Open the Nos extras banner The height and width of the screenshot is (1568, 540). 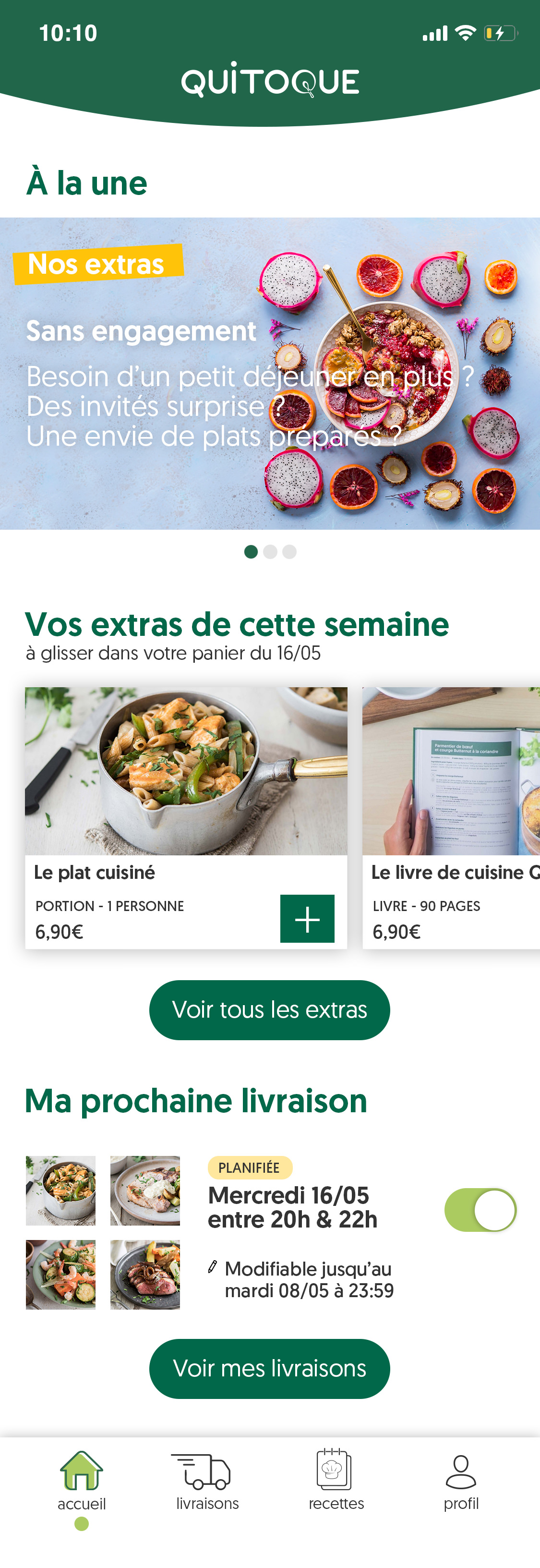coord(270,373)
